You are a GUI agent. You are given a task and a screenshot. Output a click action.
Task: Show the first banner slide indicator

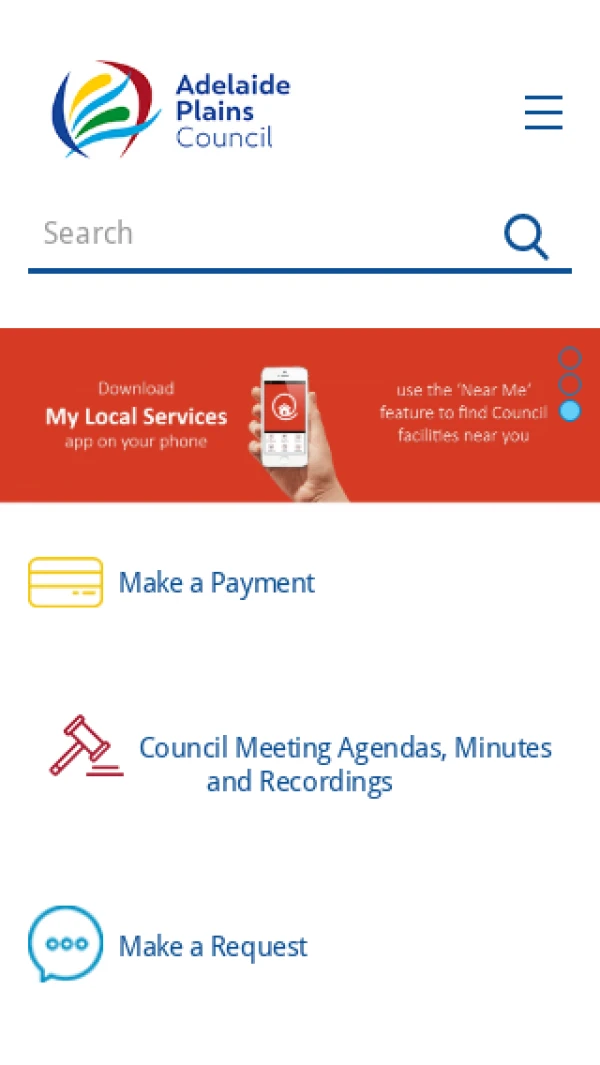tap(570, 358)
